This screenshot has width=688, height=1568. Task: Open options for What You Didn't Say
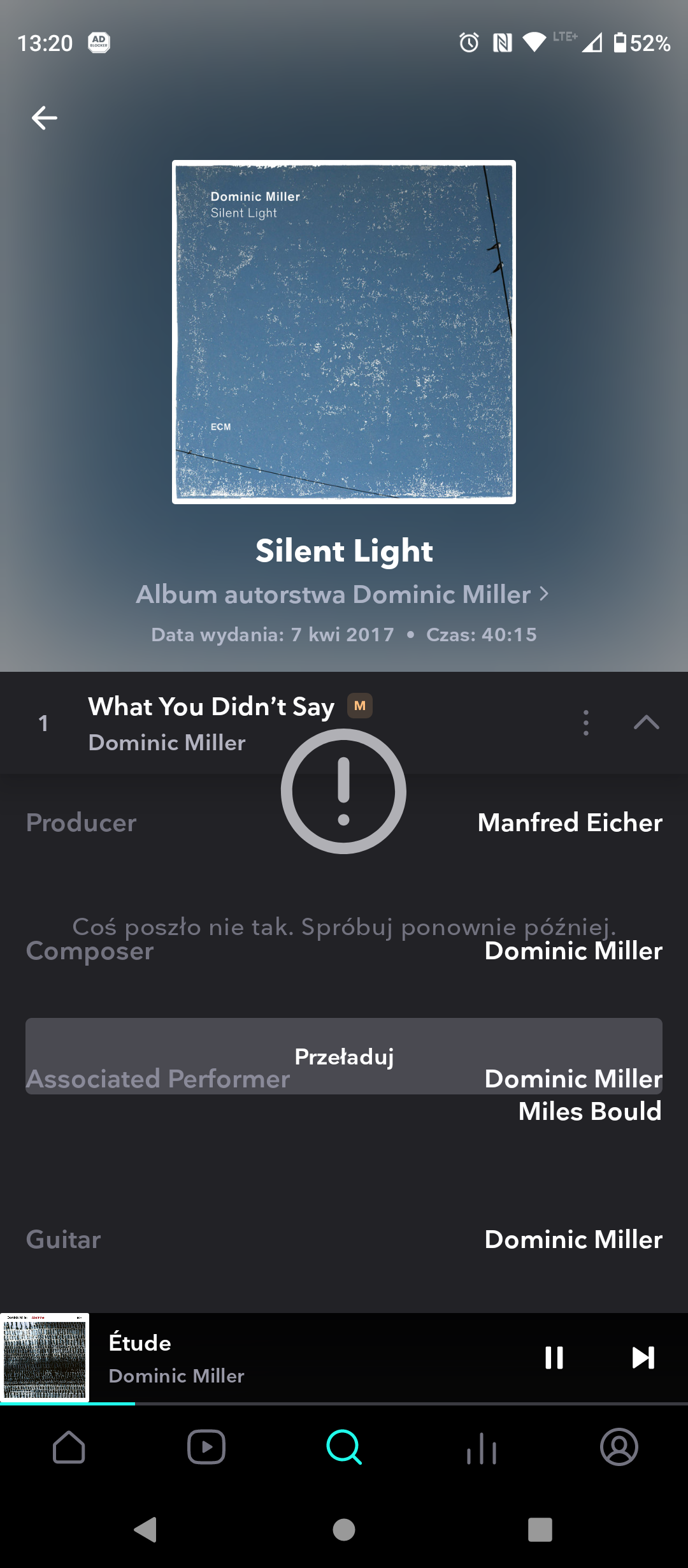click(586, 723)
